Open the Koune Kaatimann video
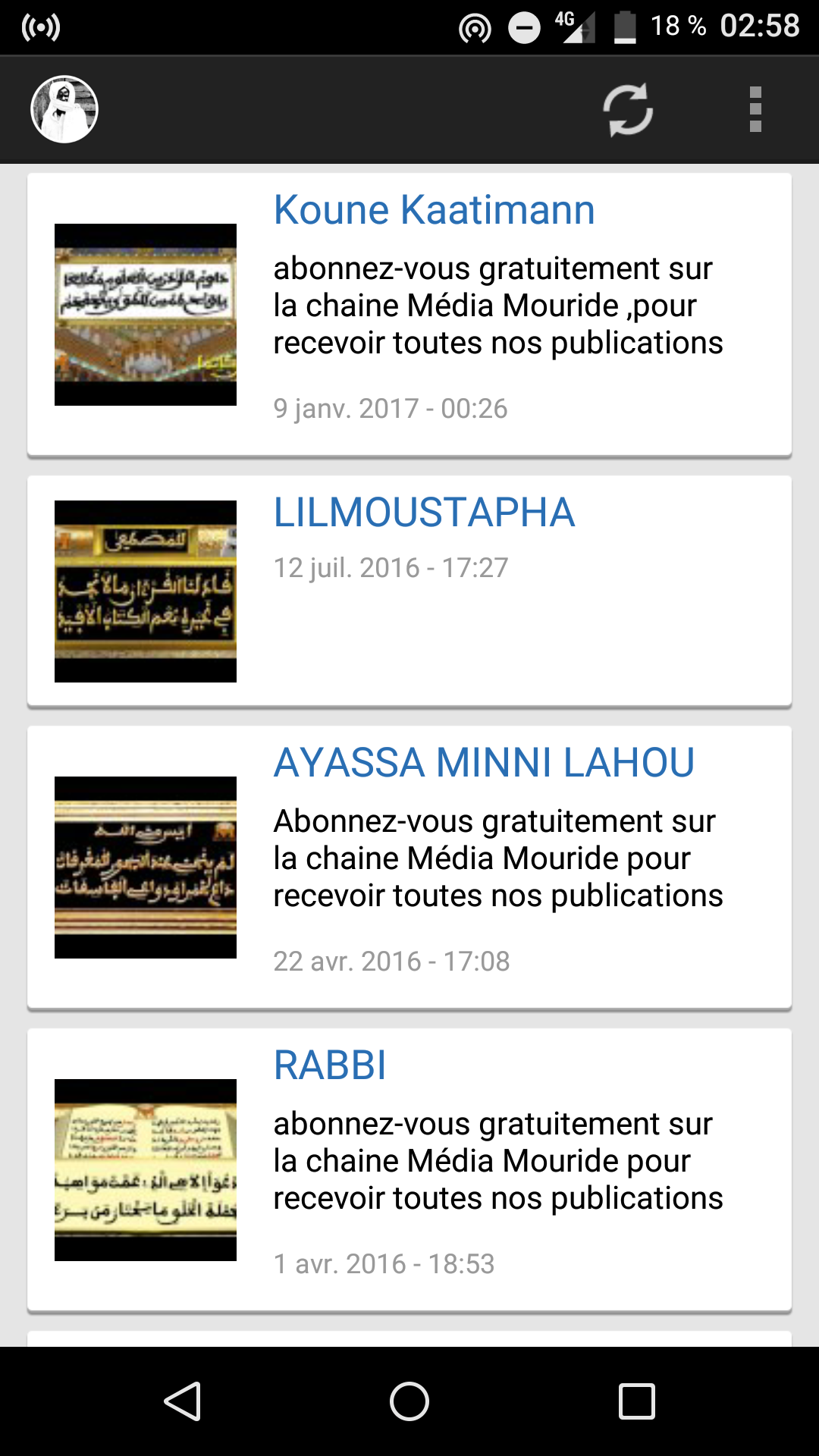 pos(434,210)
